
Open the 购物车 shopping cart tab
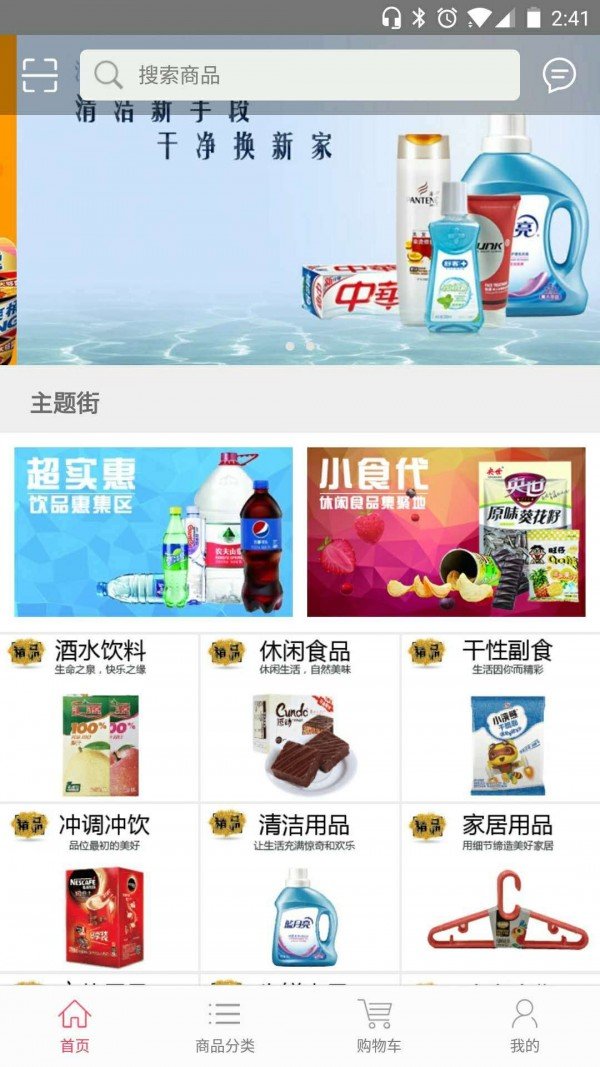pos(376,1026)
